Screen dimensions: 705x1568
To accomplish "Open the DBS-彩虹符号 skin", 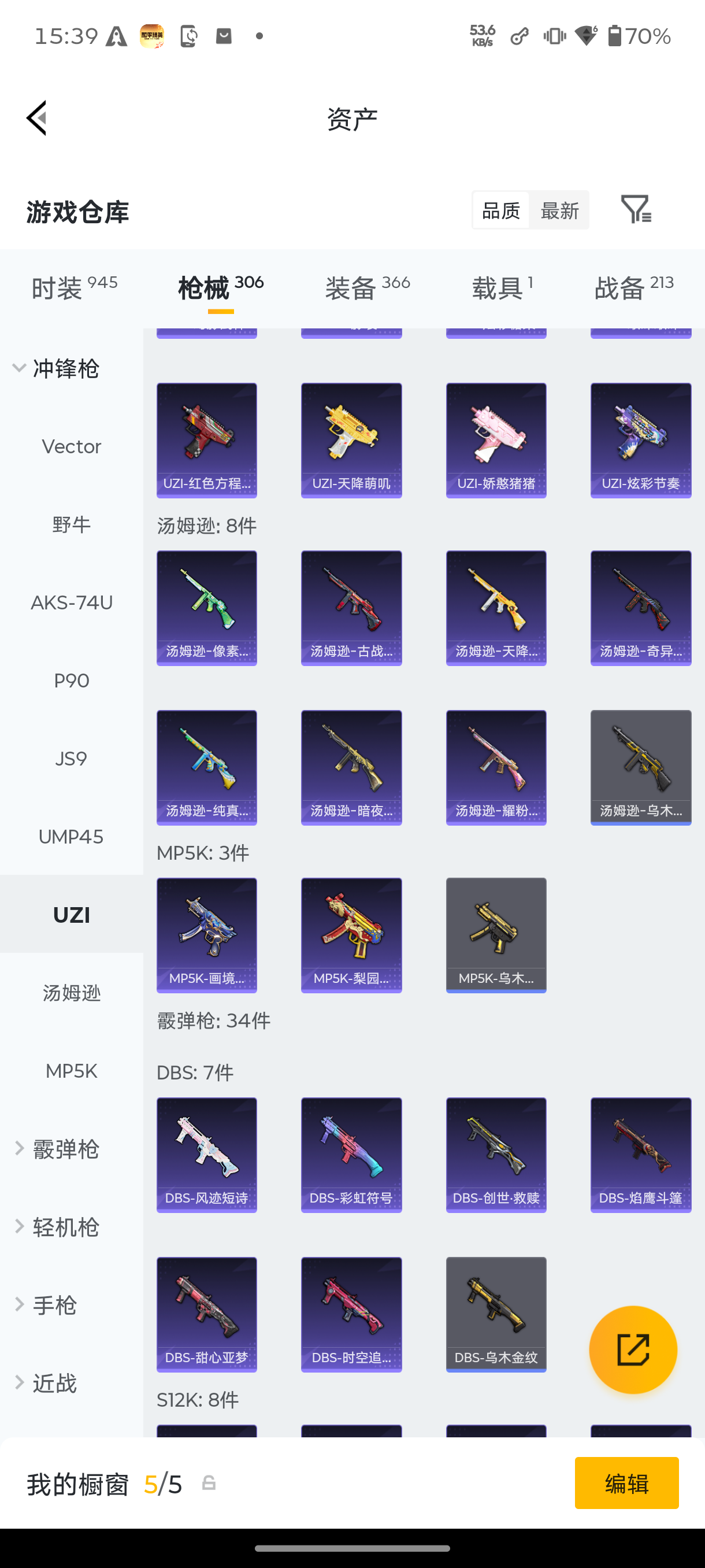I will 351,1155.
